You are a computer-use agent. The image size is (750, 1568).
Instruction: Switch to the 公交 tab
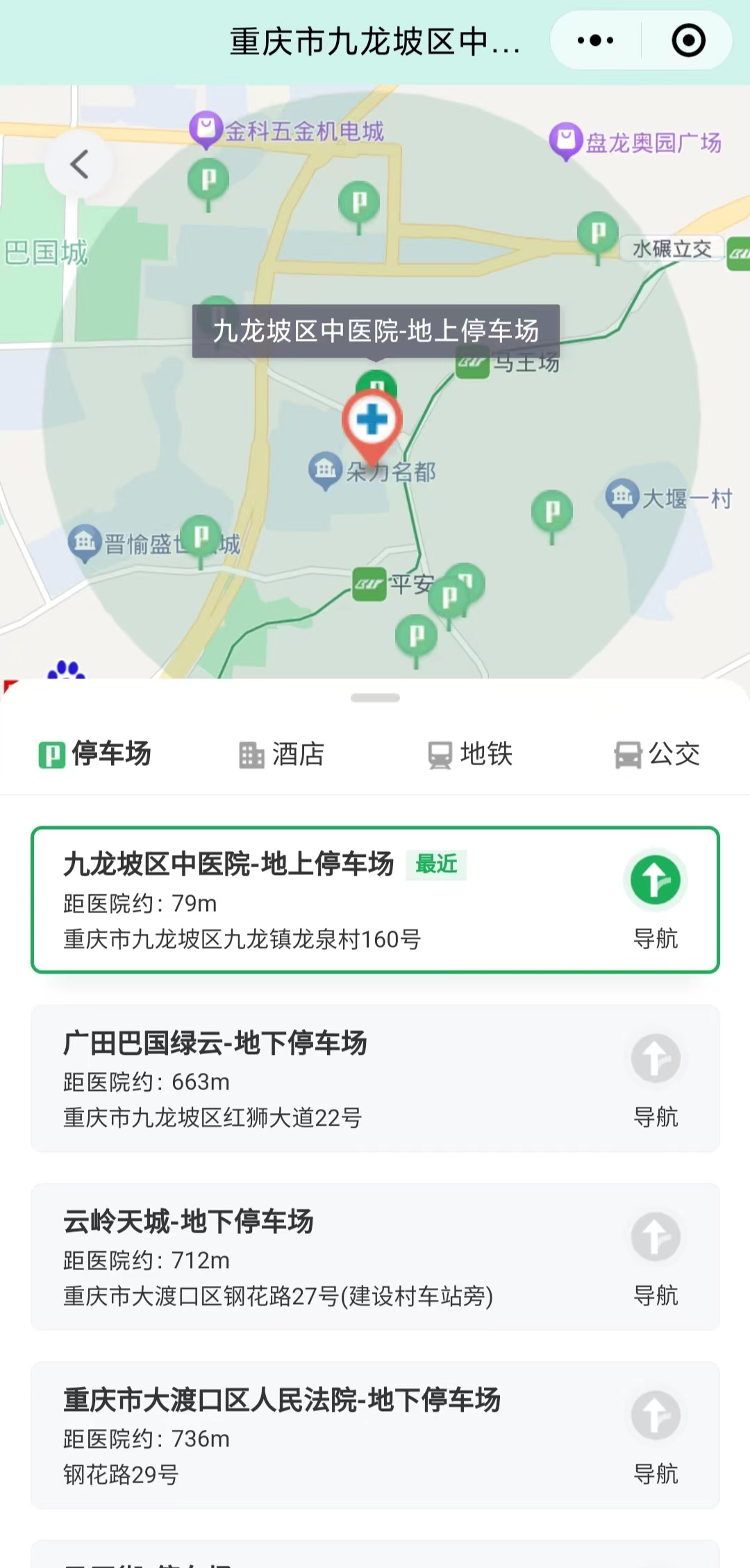click(658, 754)
